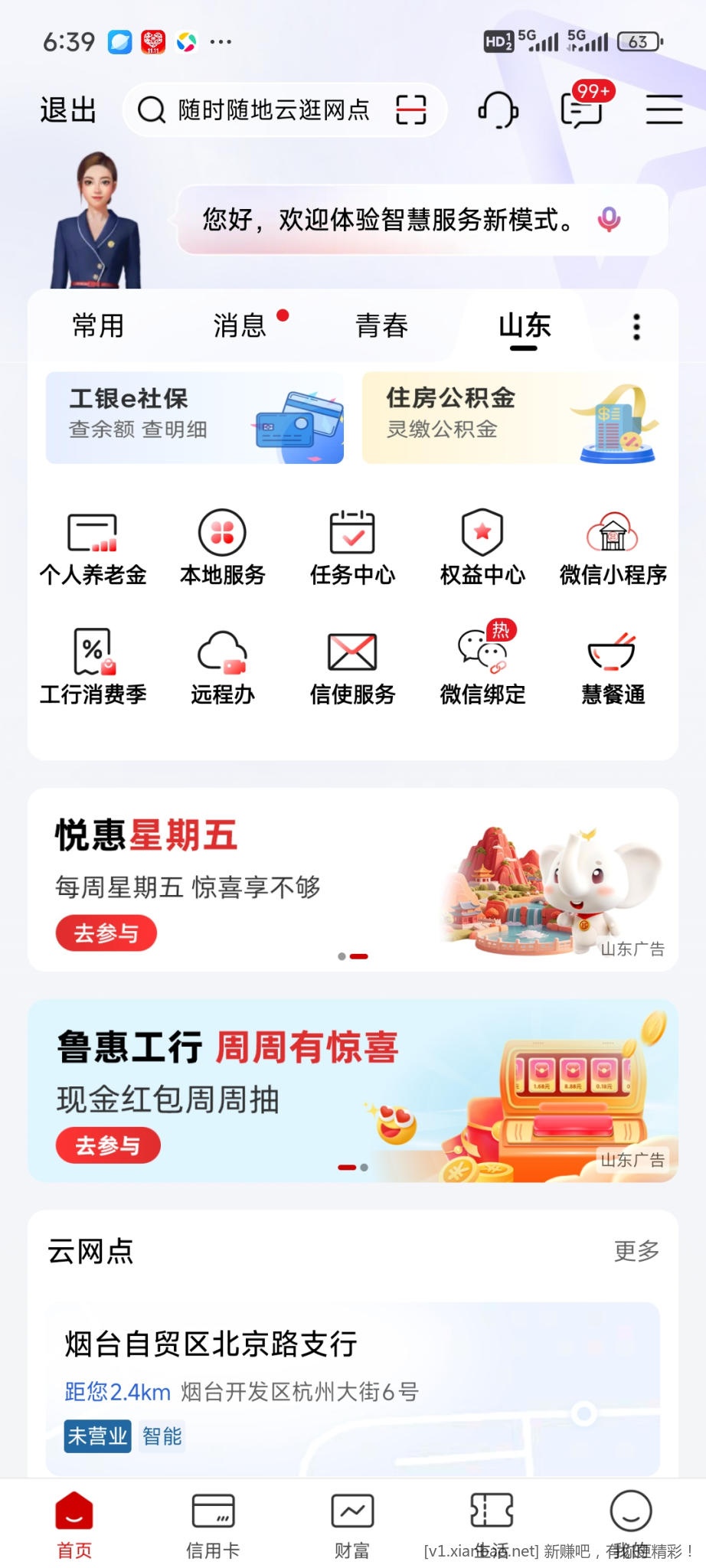Open the 个人养老金 icon
This screenshot has height=1568, width=706.
(x=93, y=544)
